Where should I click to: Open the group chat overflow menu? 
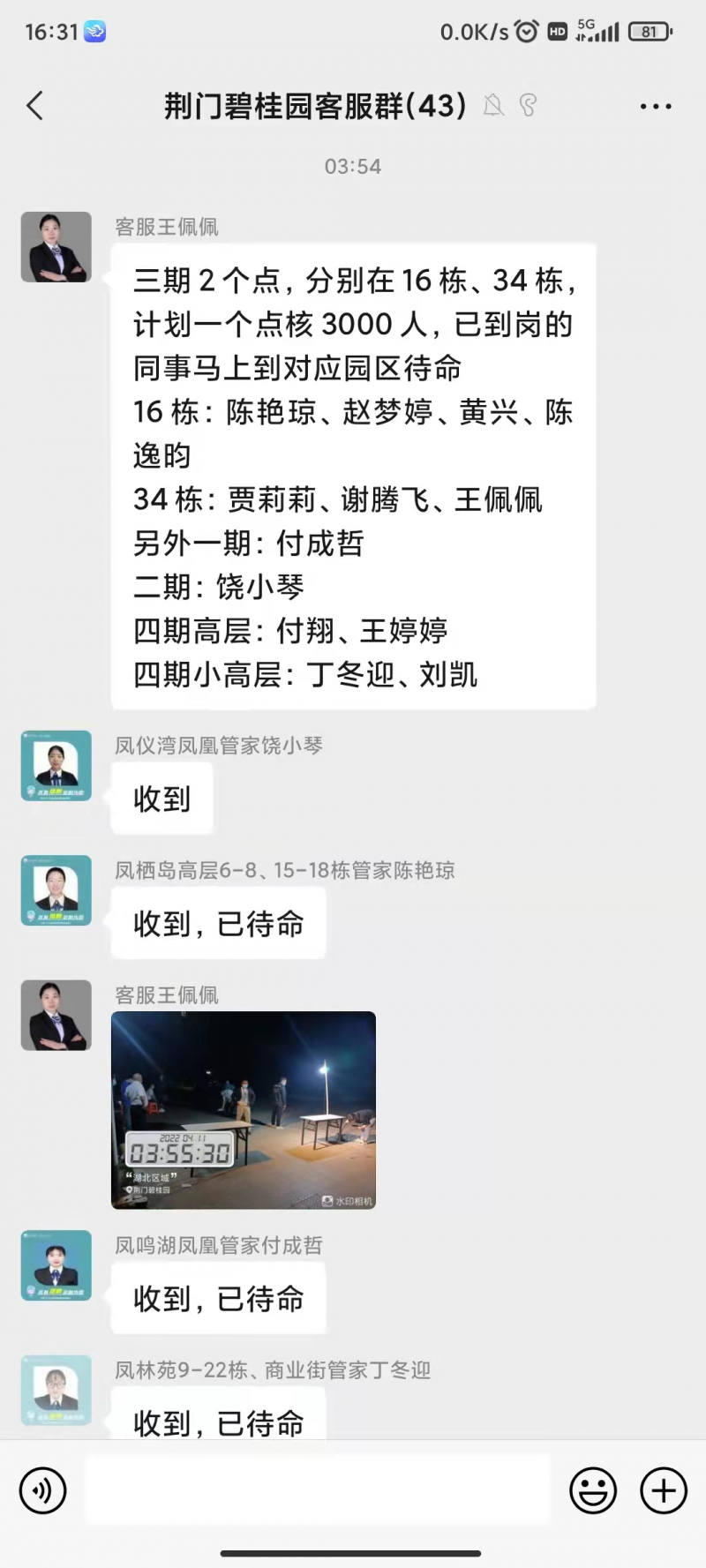(x=655, y=107)
